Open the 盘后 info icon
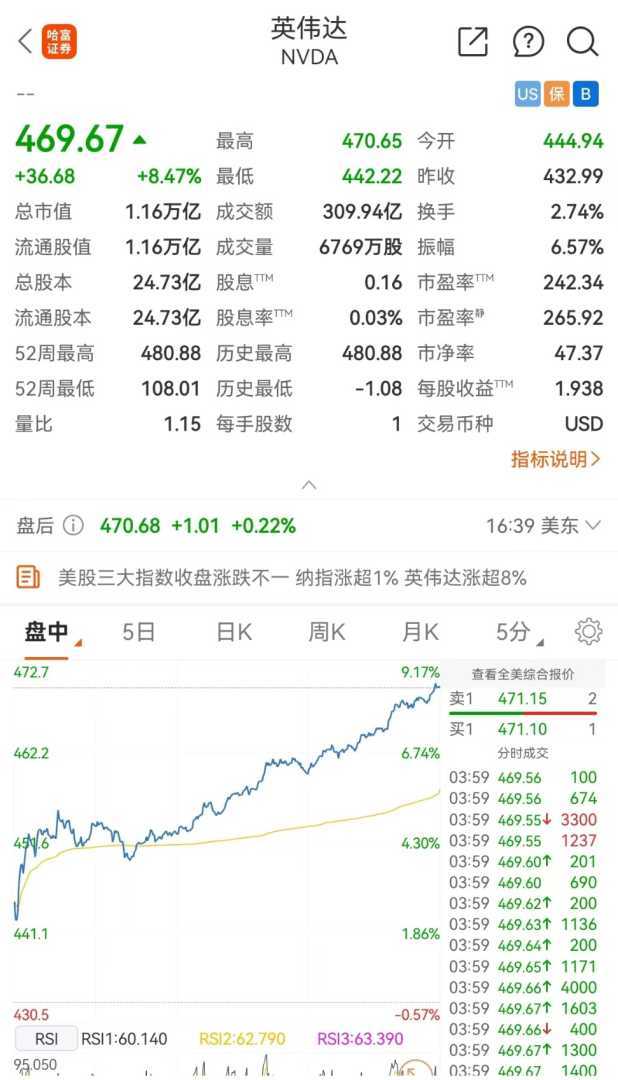618x1080 pixels. 73,525
